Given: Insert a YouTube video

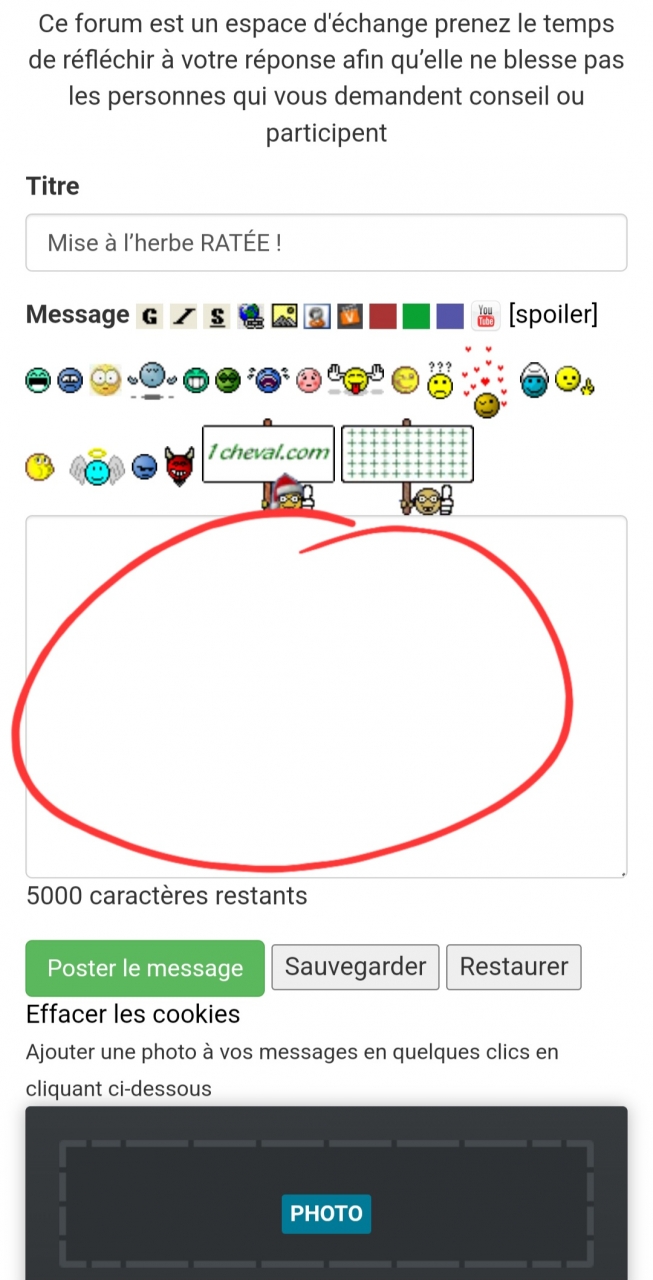Looking at the screenshot, I should tap(486, 317).
